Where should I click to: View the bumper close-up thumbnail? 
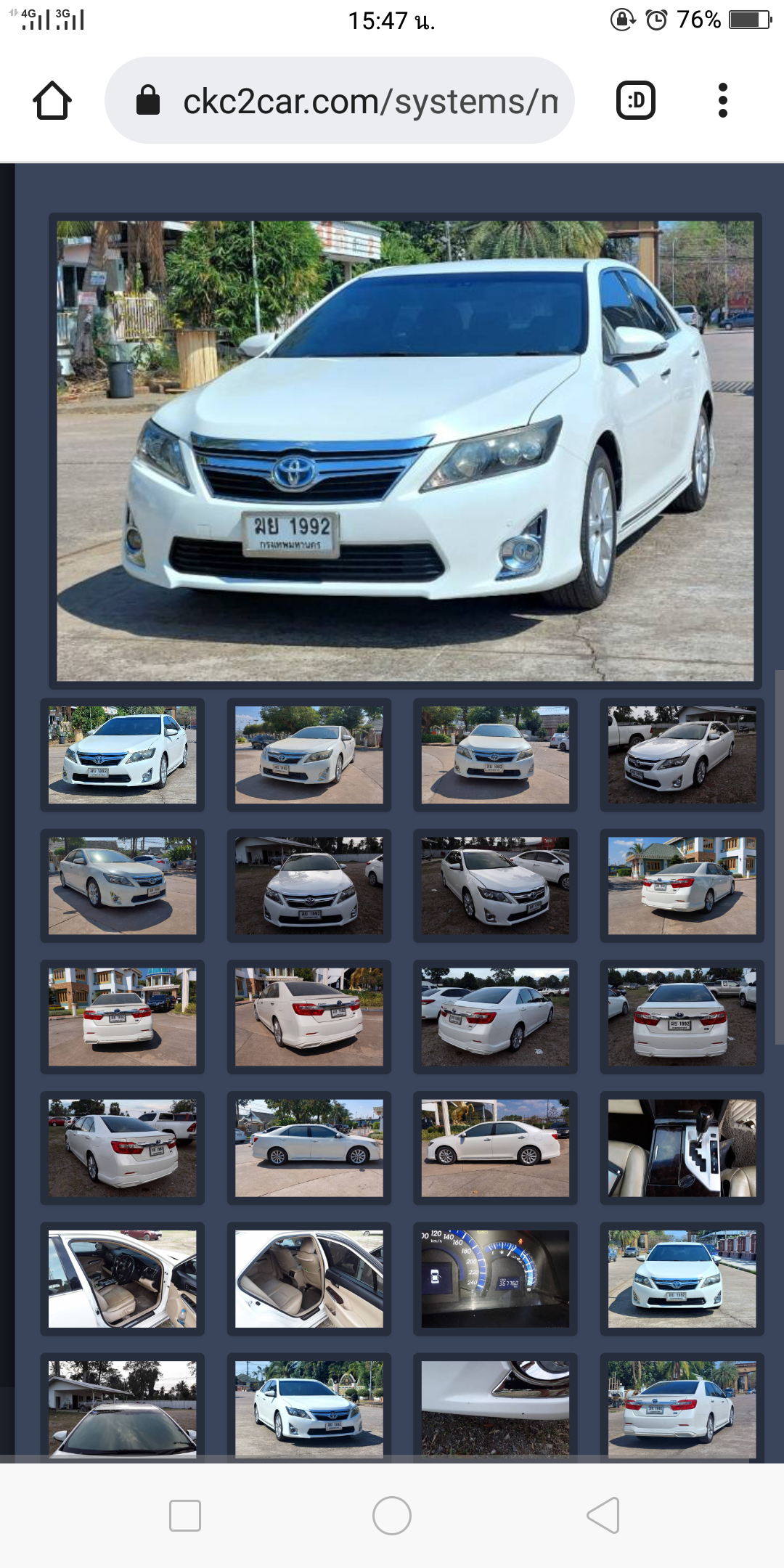(495, 1408)
